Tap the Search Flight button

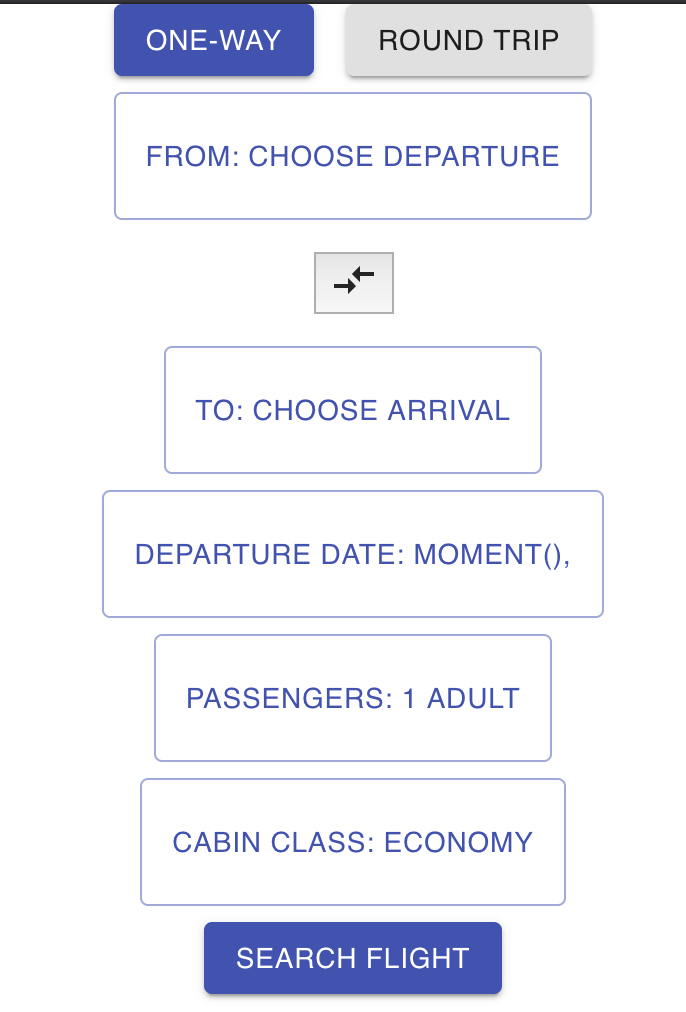pyautogui.click(x=353, y=958)
